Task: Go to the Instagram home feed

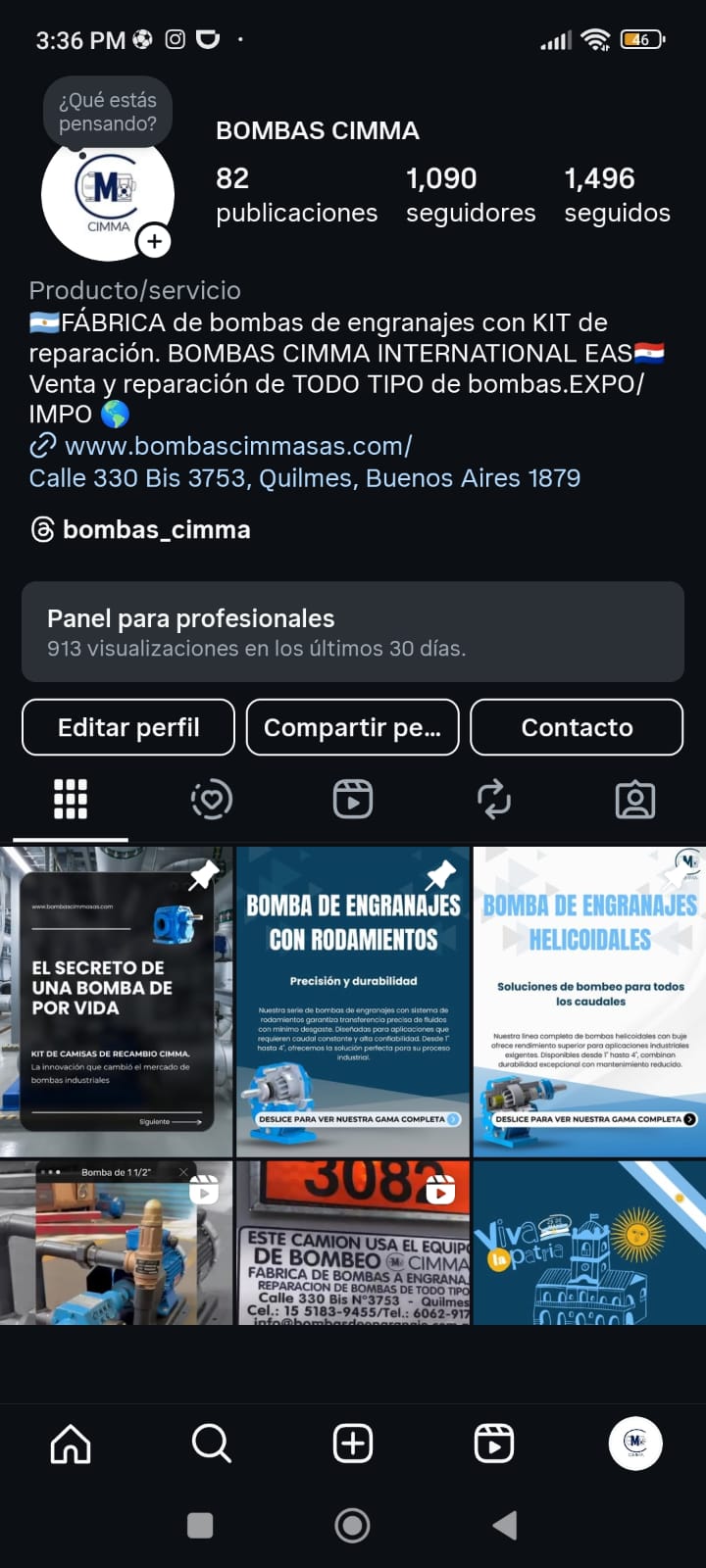Action: pos(71,1444)
